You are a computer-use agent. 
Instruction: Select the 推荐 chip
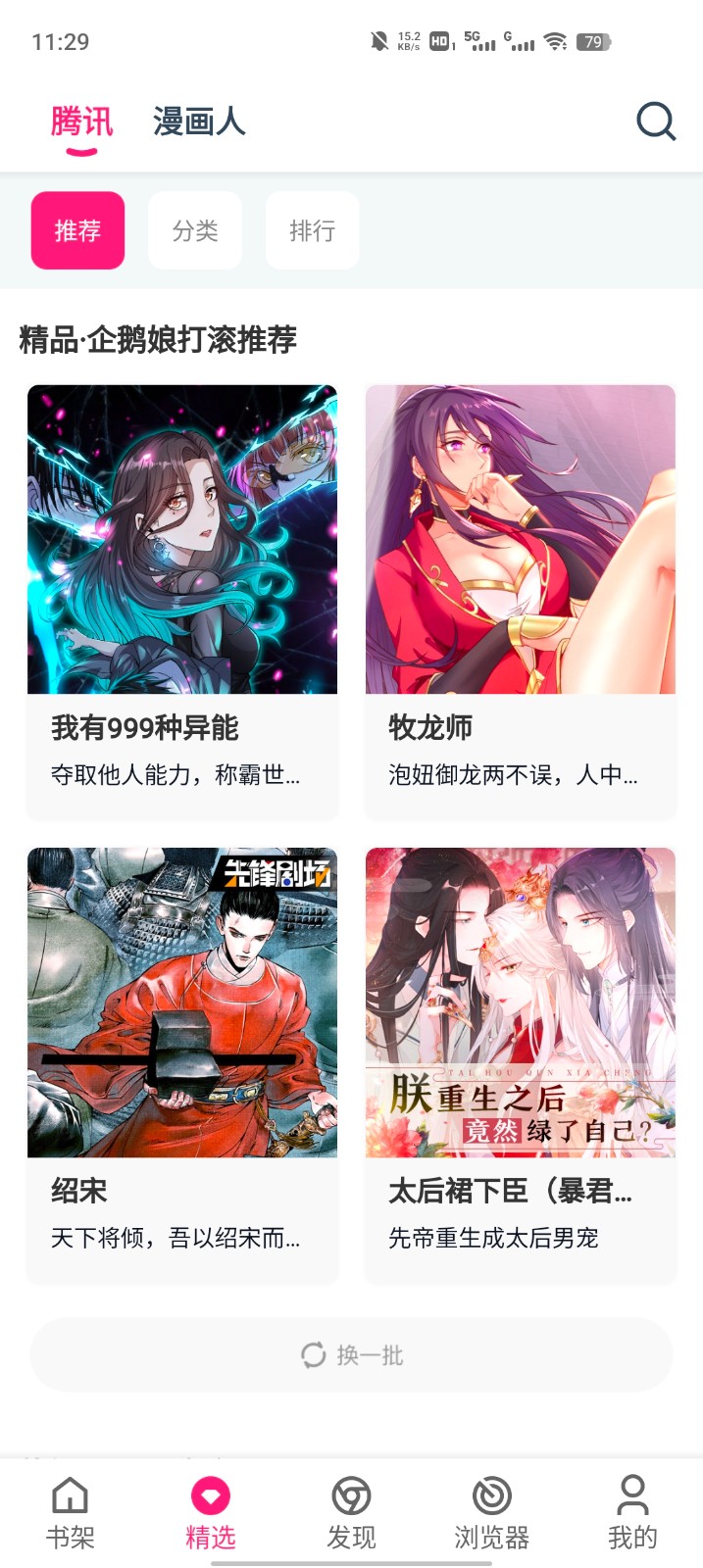click(x=77, y=230)
